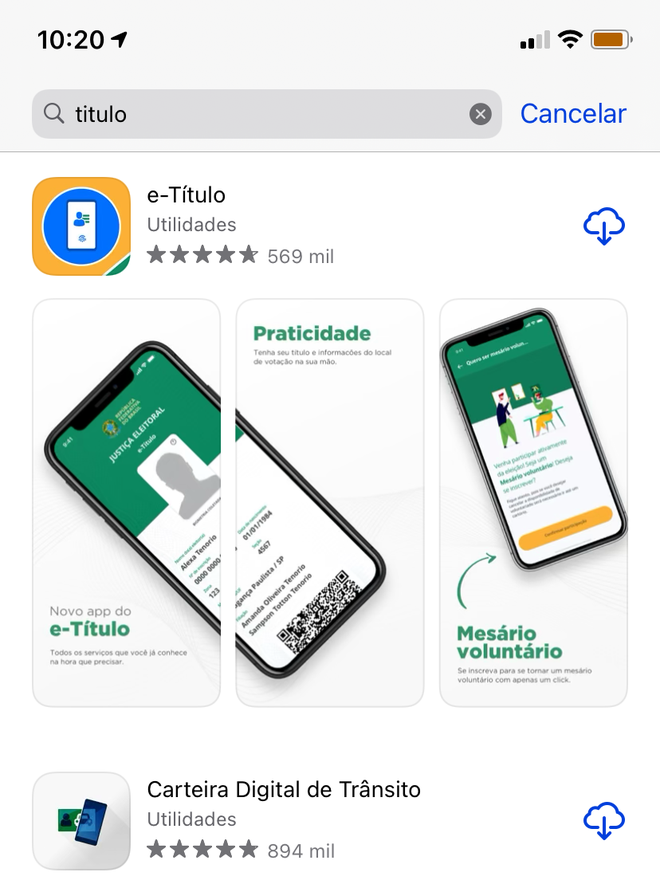Open the e-Título app page
This screenshot has height=880, width=660.
[186, 196]
